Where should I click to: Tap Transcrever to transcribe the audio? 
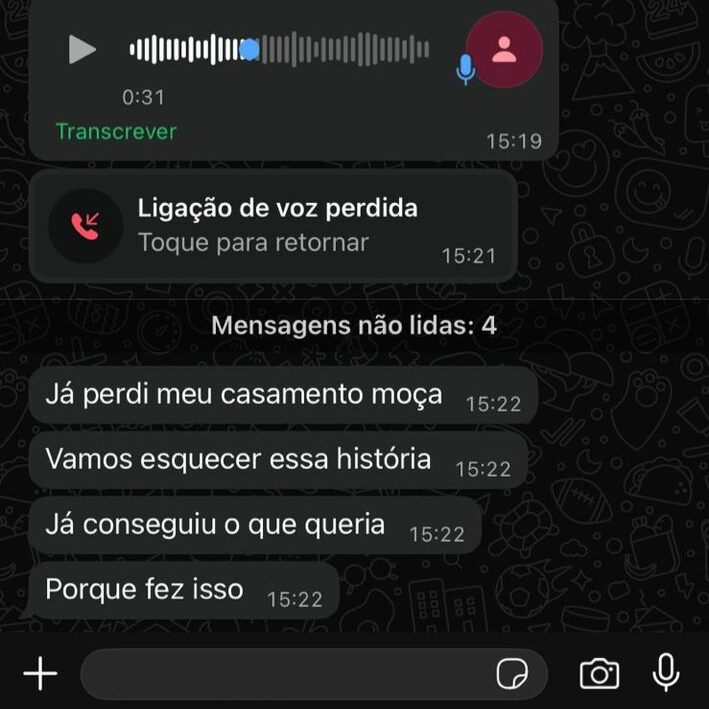click(116, 132)
